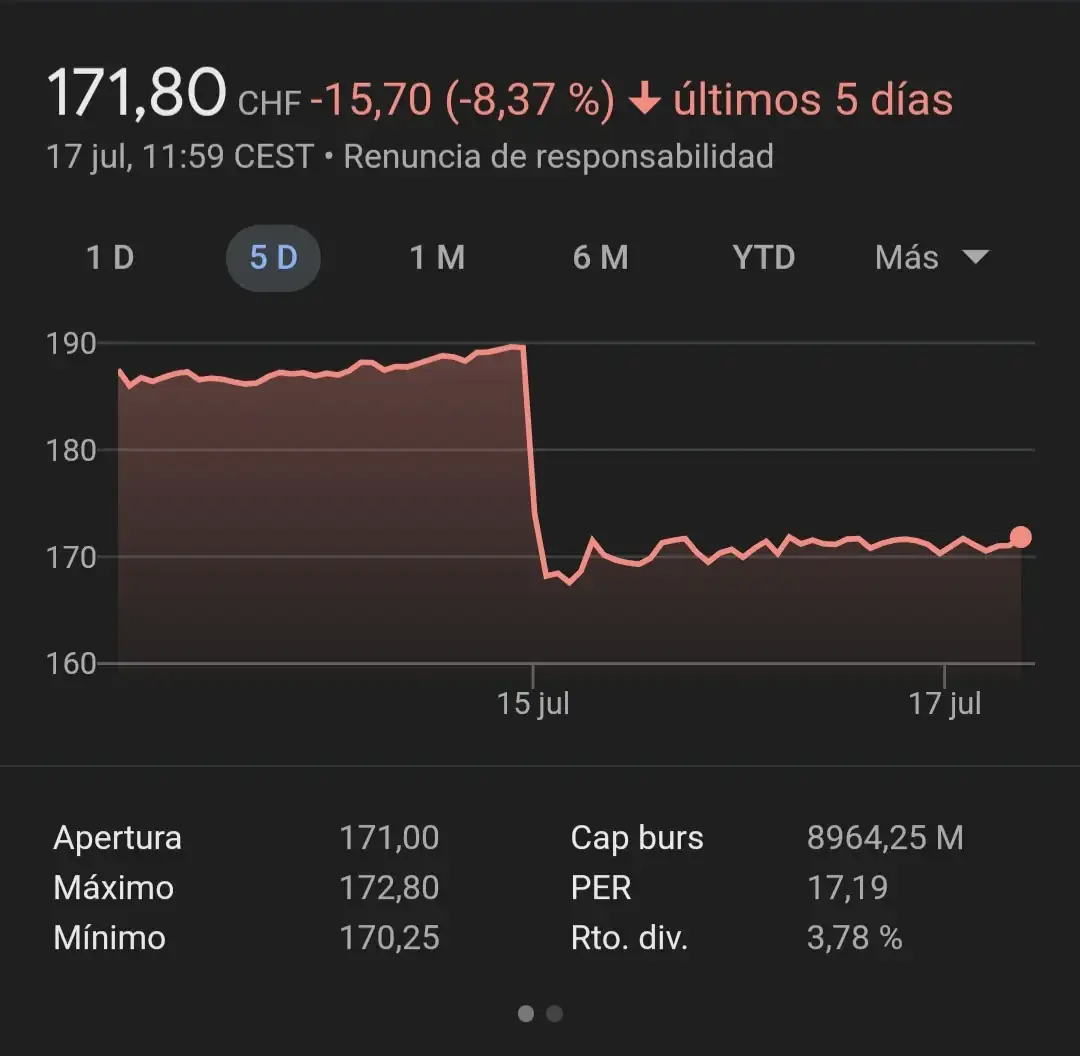Open the Renuncia de responsabilidad link

pyautogui.click(x=558, y=157)
